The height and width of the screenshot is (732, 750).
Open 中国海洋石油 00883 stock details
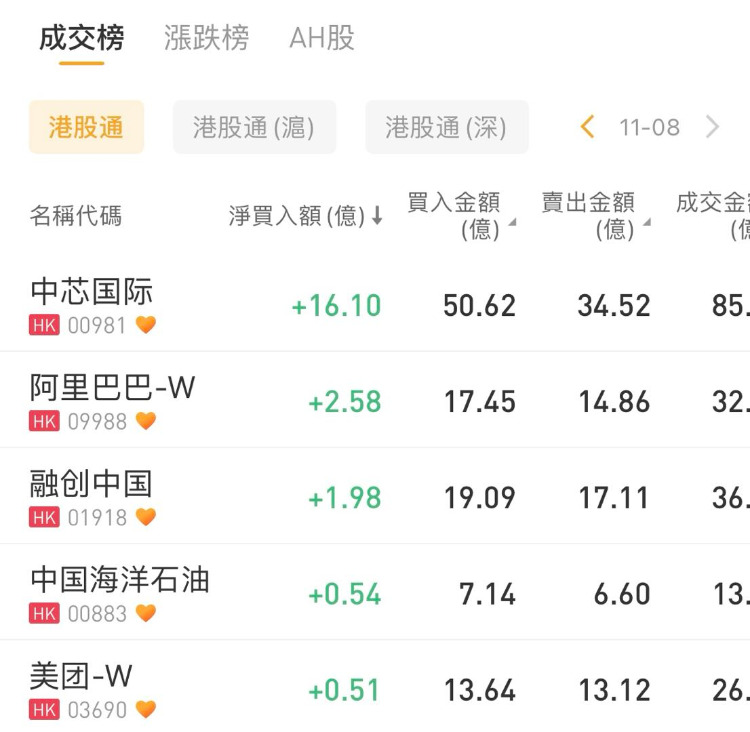click(120, 592)
